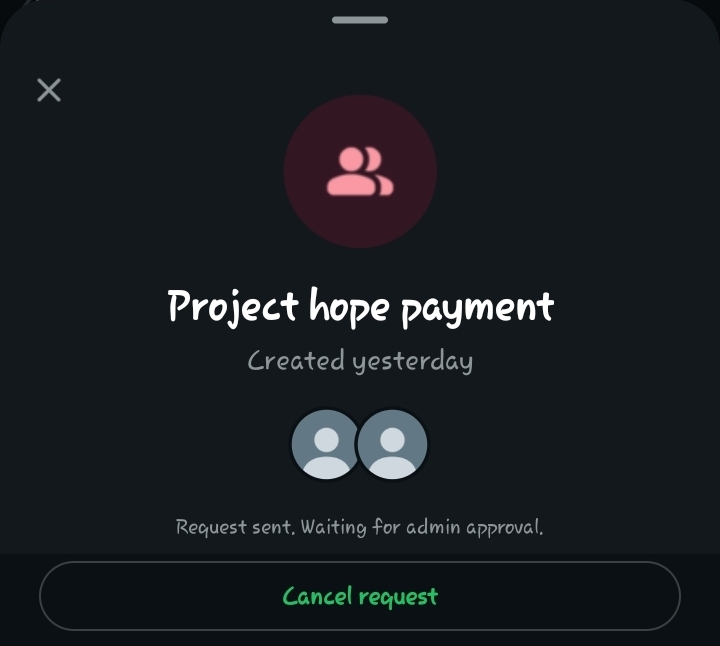Tap Cancel request button
The width and height of the screenshot is (720, 646).
click(x=360, y=596)
